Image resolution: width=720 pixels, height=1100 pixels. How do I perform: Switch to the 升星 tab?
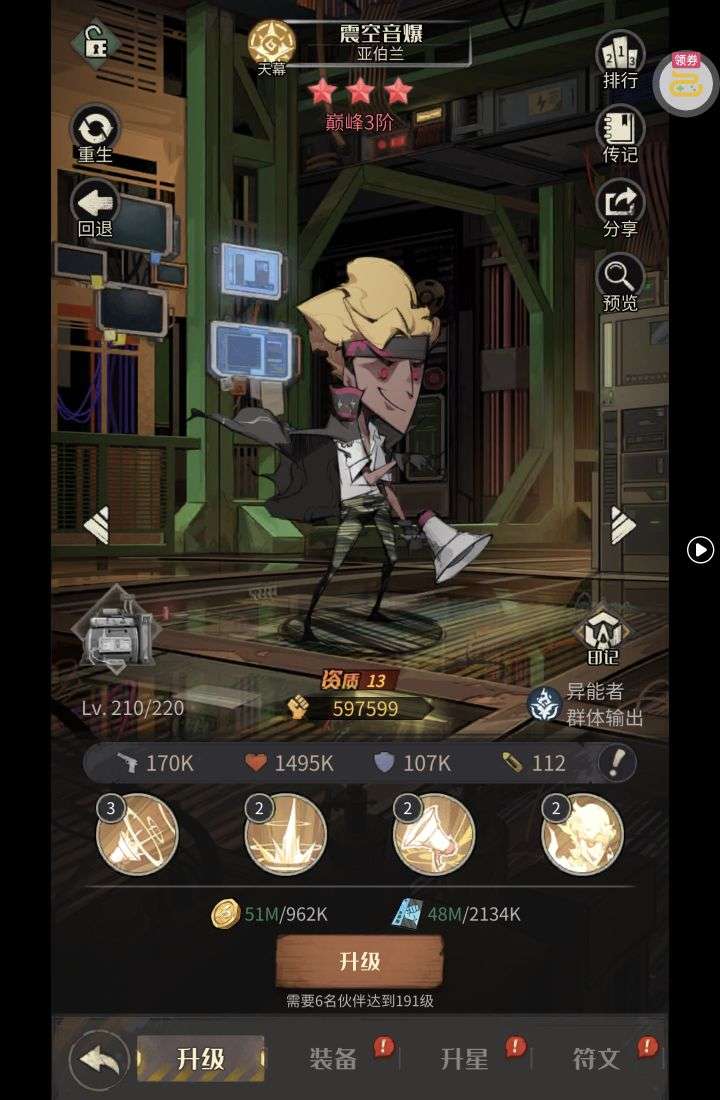tap(464, 1059)
